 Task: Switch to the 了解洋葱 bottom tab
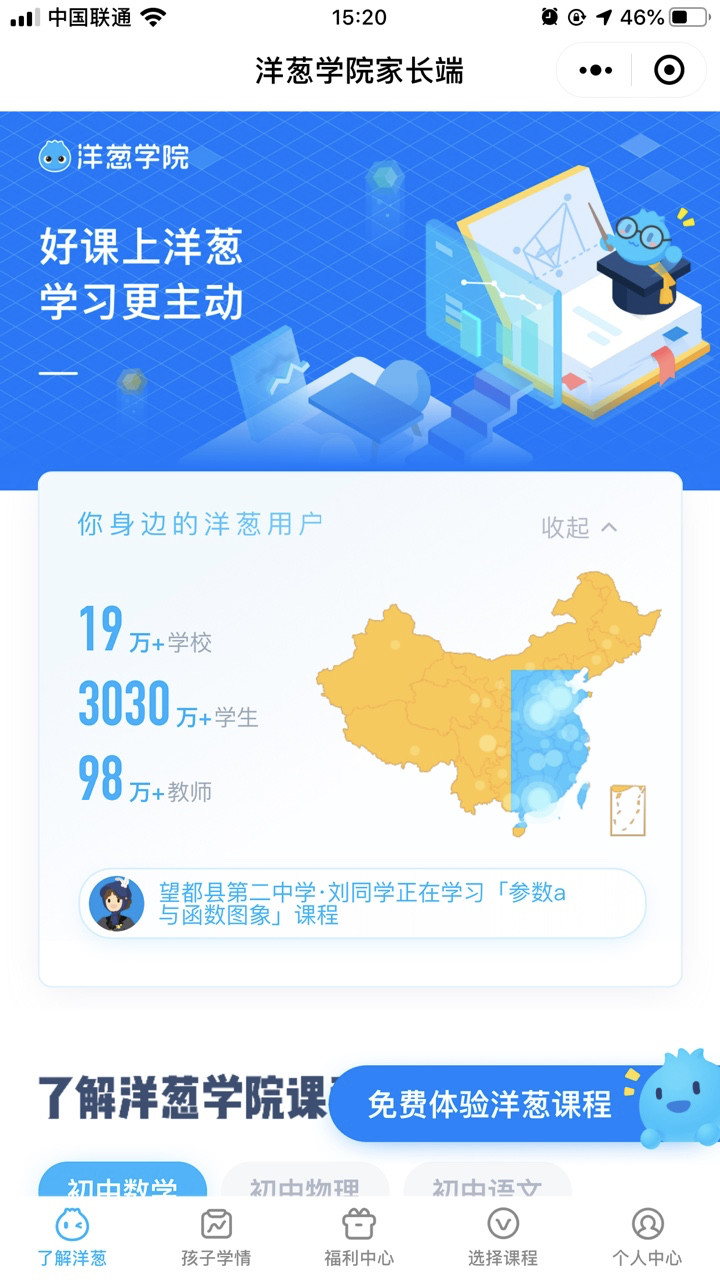pos(72,1237)
